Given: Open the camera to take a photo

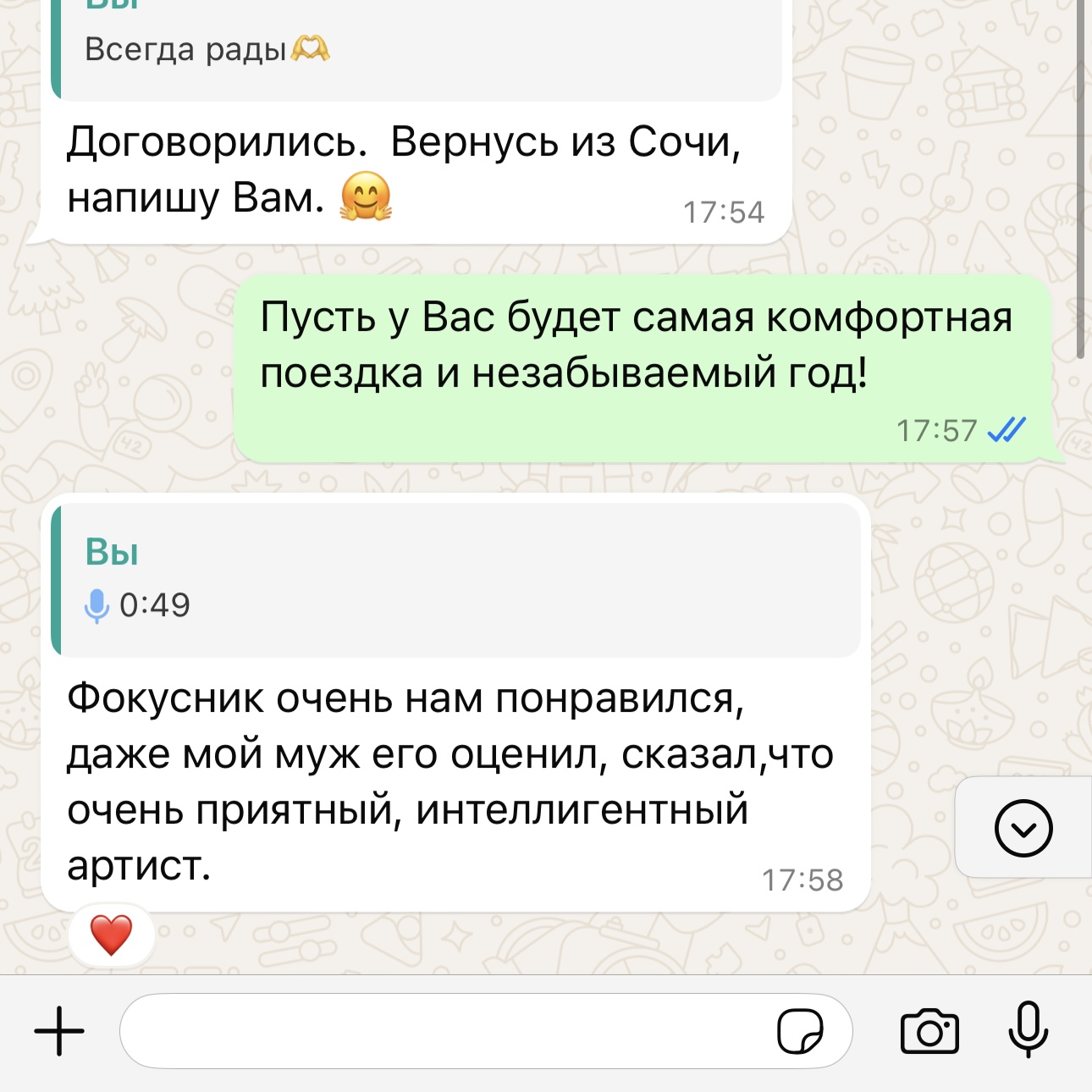Looking at the screenshot, I should click(x=929, y=1031).
